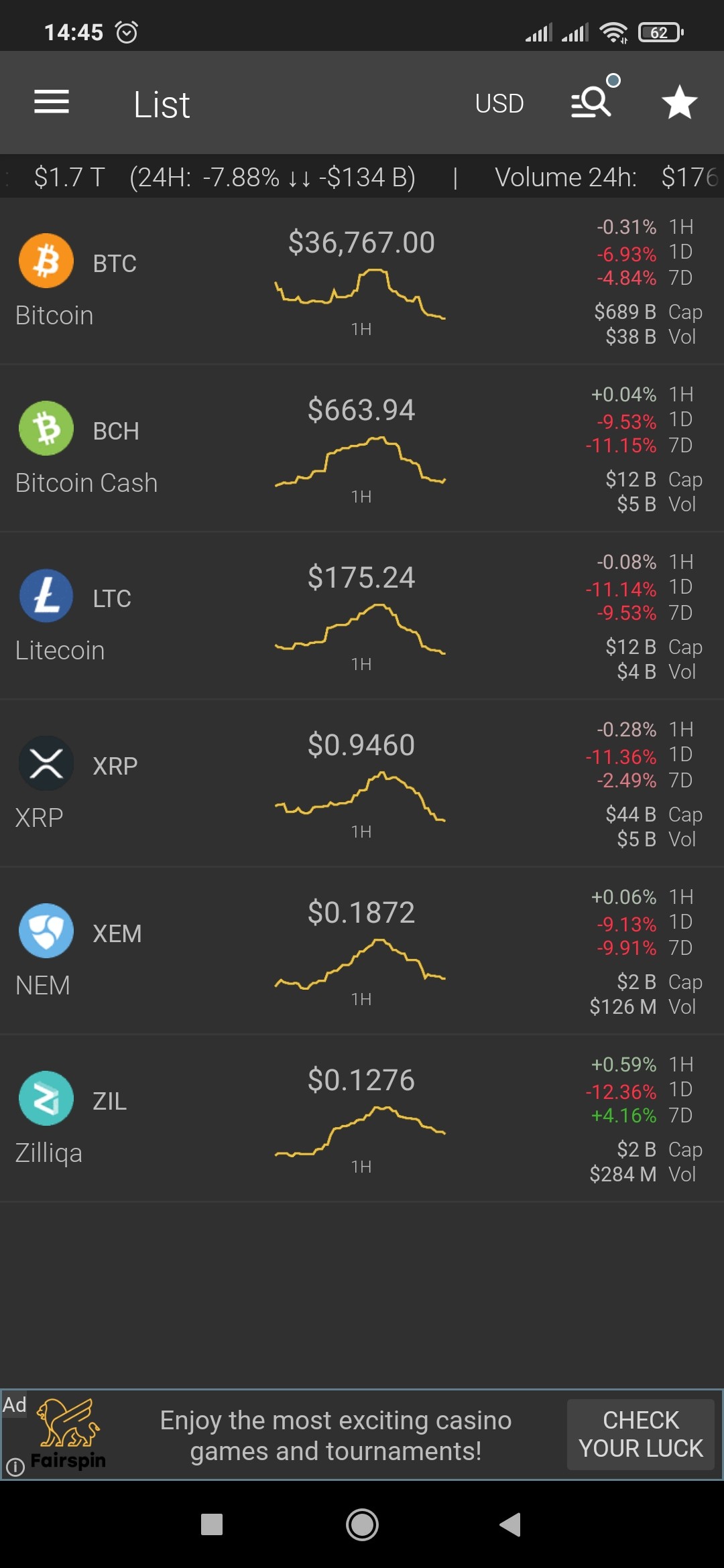Open Bitcoin Cash BCH details
The height and width of the screenshot is (1568, 724).
362,449
